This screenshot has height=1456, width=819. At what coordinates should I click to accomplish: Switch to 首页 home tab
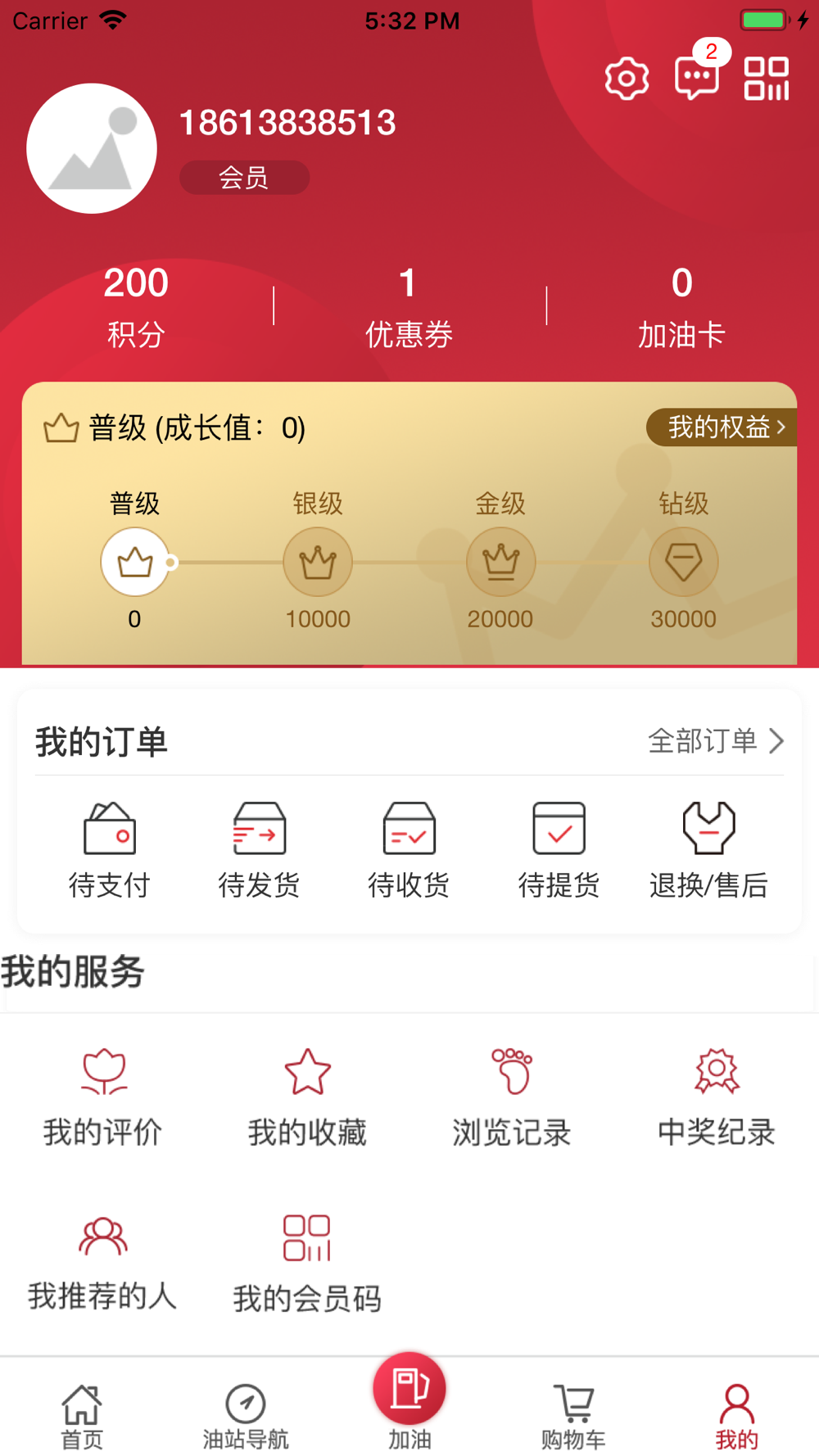tap(82, 1417)
